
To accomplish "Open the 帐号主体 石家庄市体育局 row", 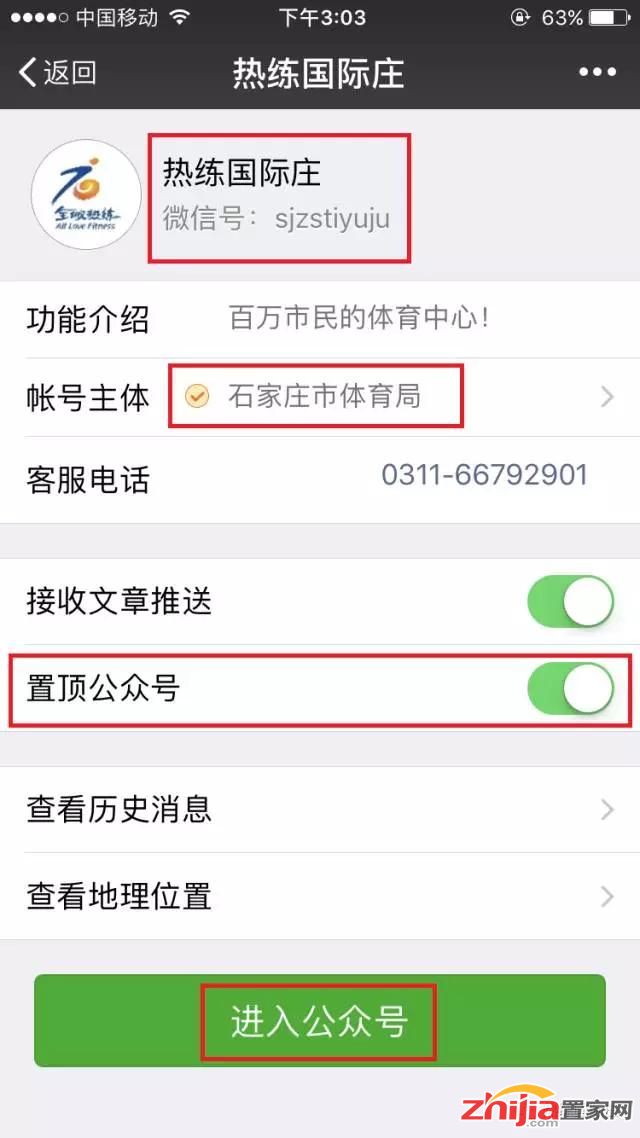I will click(320, 397).
